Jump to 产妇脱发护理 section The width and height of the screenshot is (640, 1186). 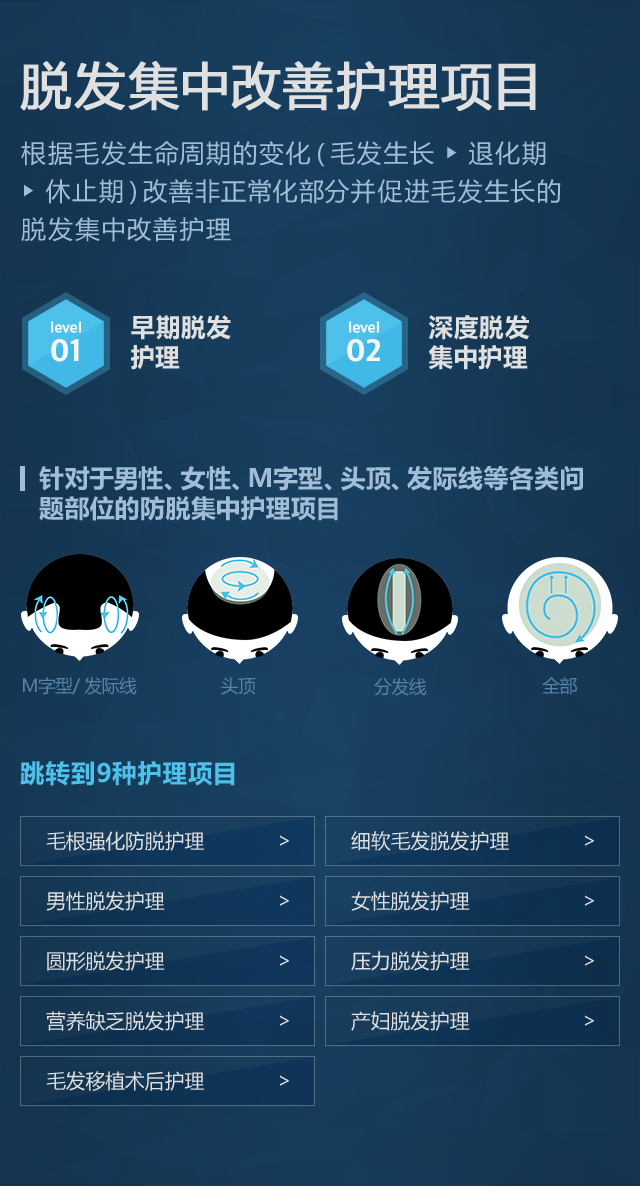[x=472, y=1021]
